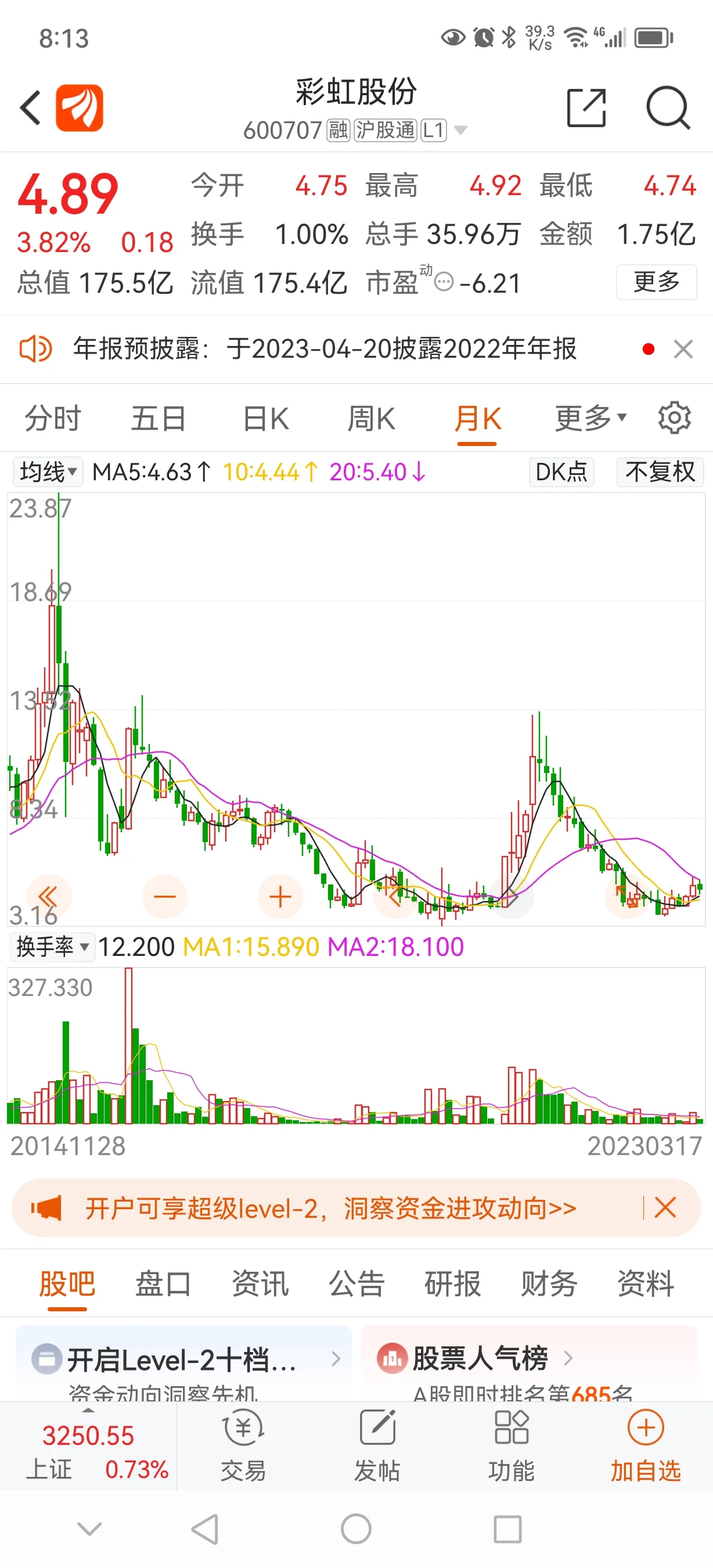713x1568 pixels.
Task: Switch to the 公告 tab
Action: [x=356, y=1284]
